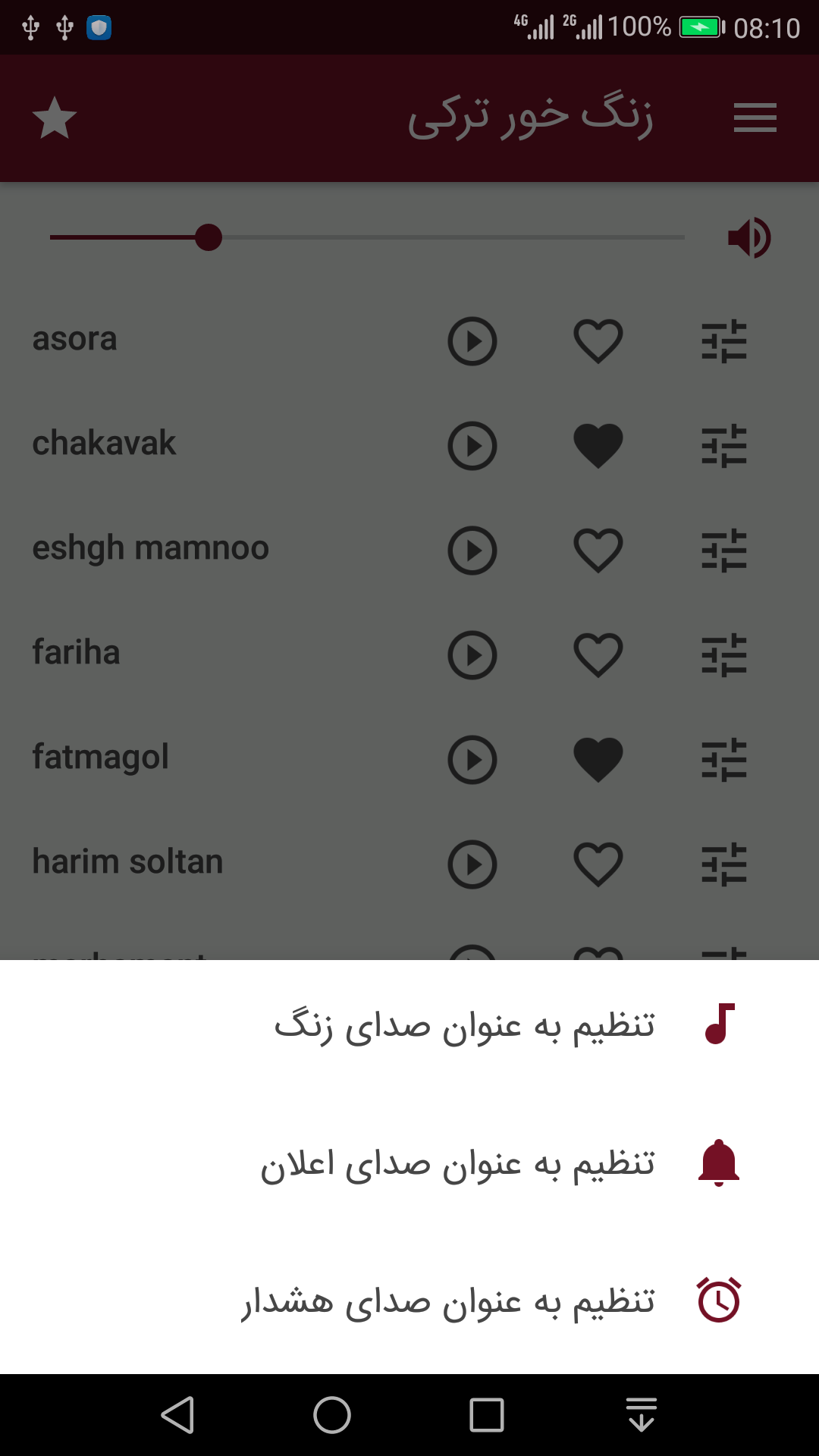The image size is (819, 1456).
Task: Open settings options for harim soltan
Action: (x=724, y=864)
